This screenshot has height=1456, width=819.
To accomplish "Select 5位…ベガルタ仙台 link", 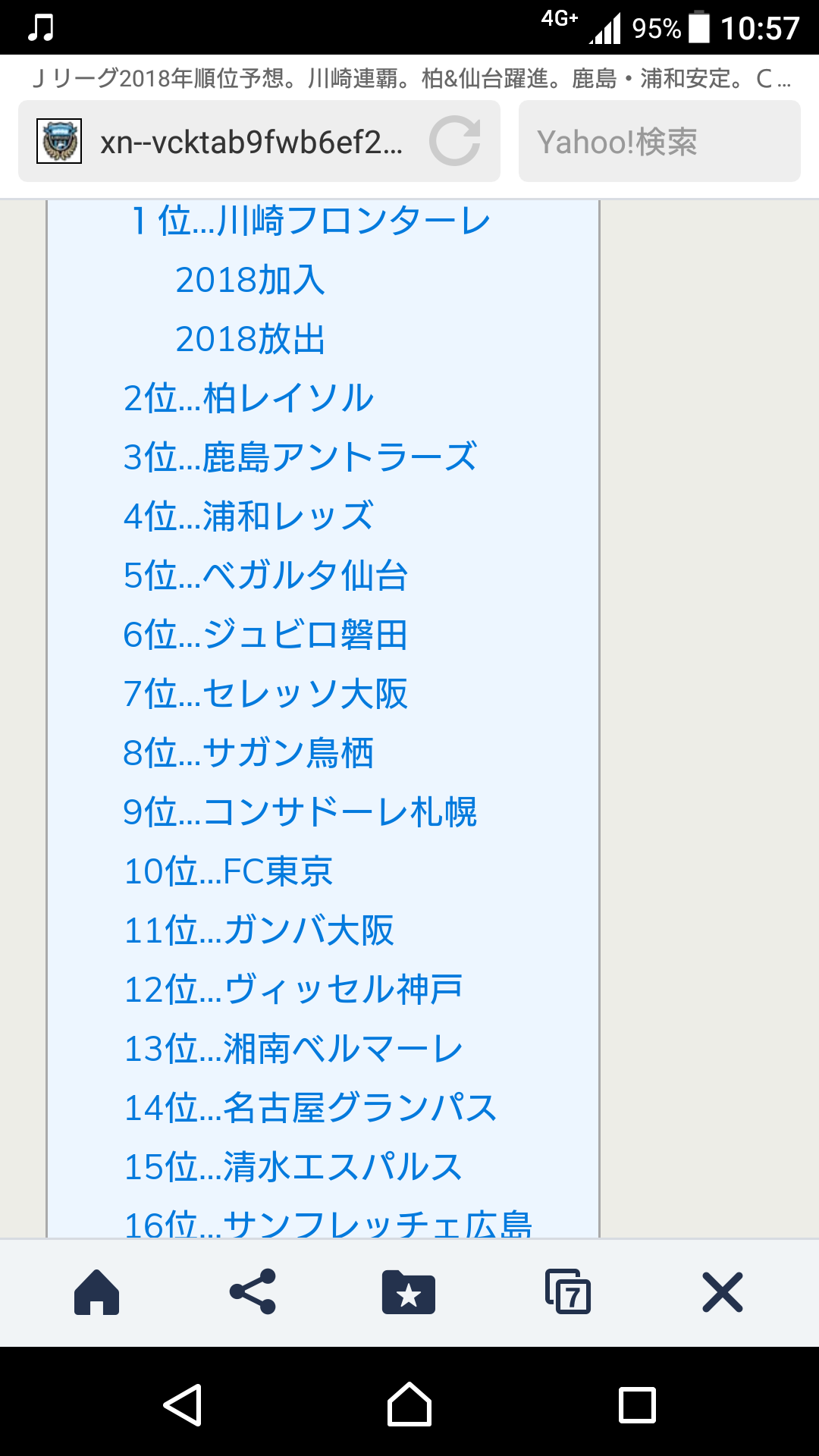I will tap(265, 576).
